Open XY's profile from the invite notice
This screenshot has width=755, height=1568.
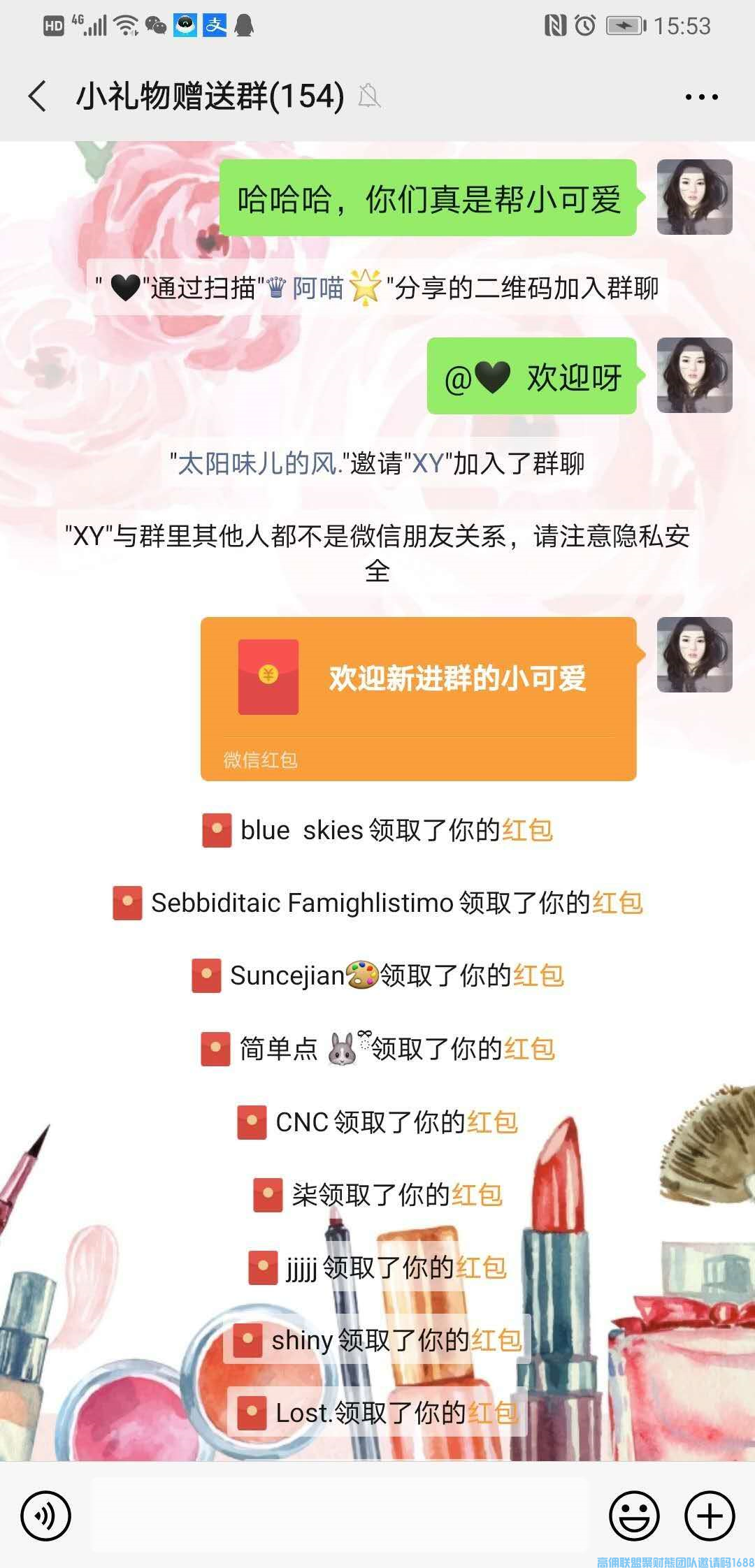[428, 463]
